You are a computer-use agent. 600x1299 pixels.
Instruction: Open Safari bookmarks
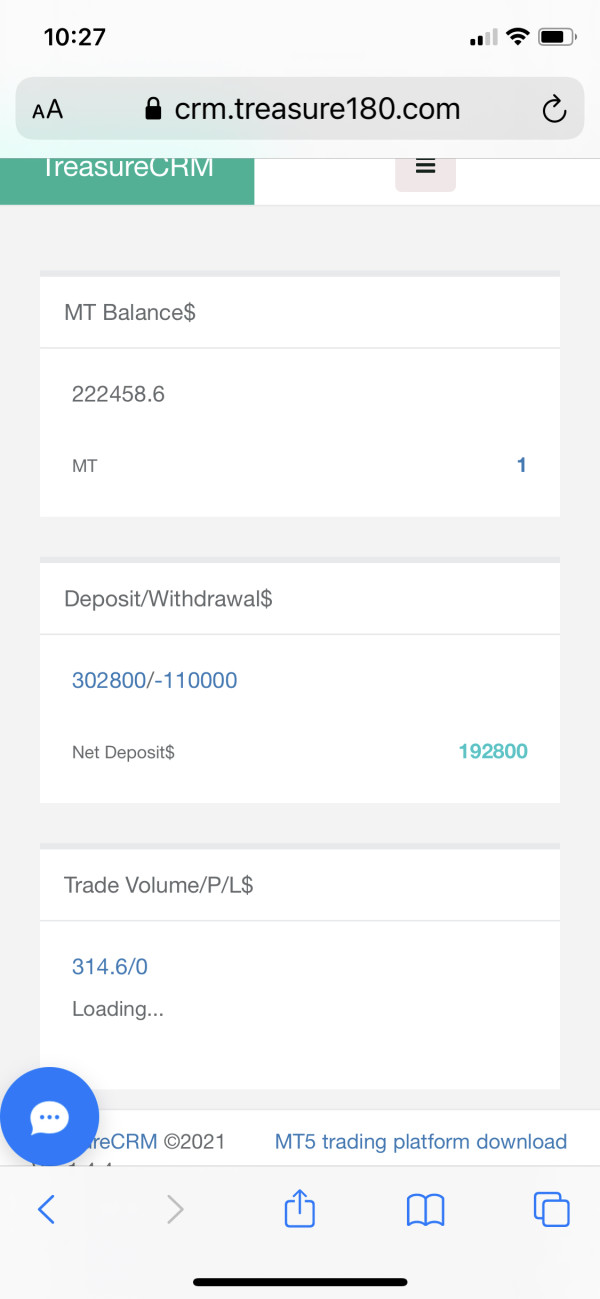pyautogui.click(x=425, y=1210)
